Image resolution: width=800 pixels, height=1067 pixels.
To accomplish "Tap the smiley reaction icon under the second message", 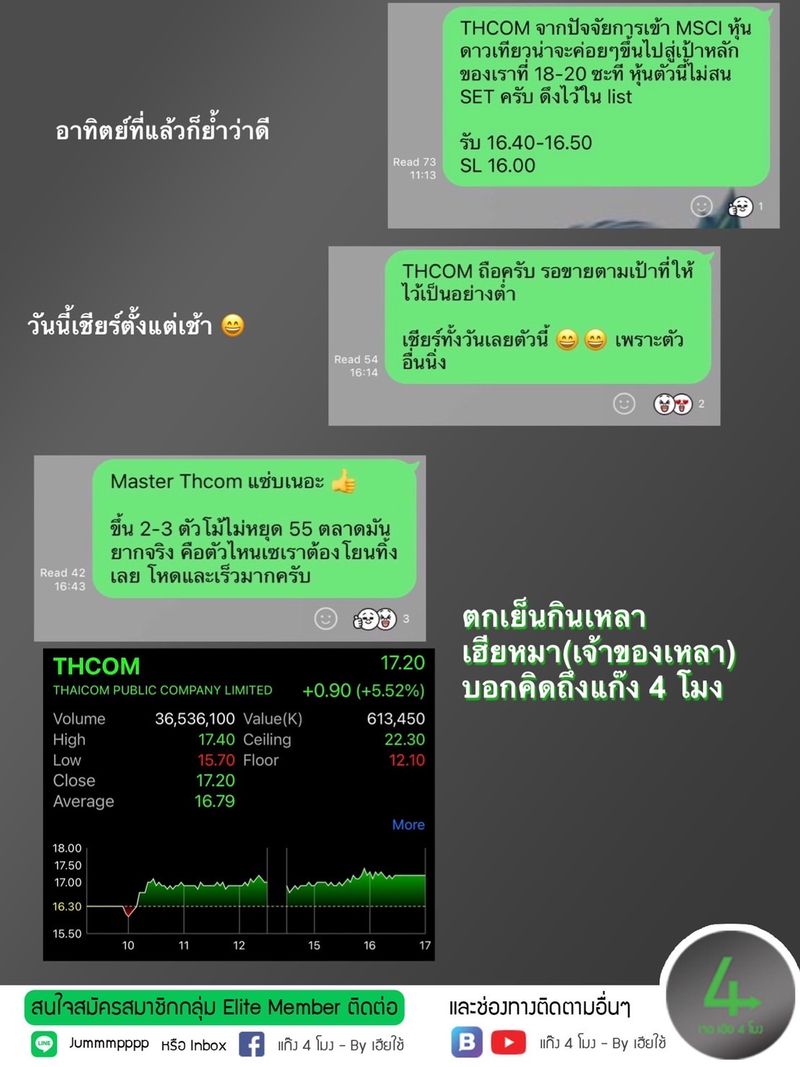I will 623,404.
